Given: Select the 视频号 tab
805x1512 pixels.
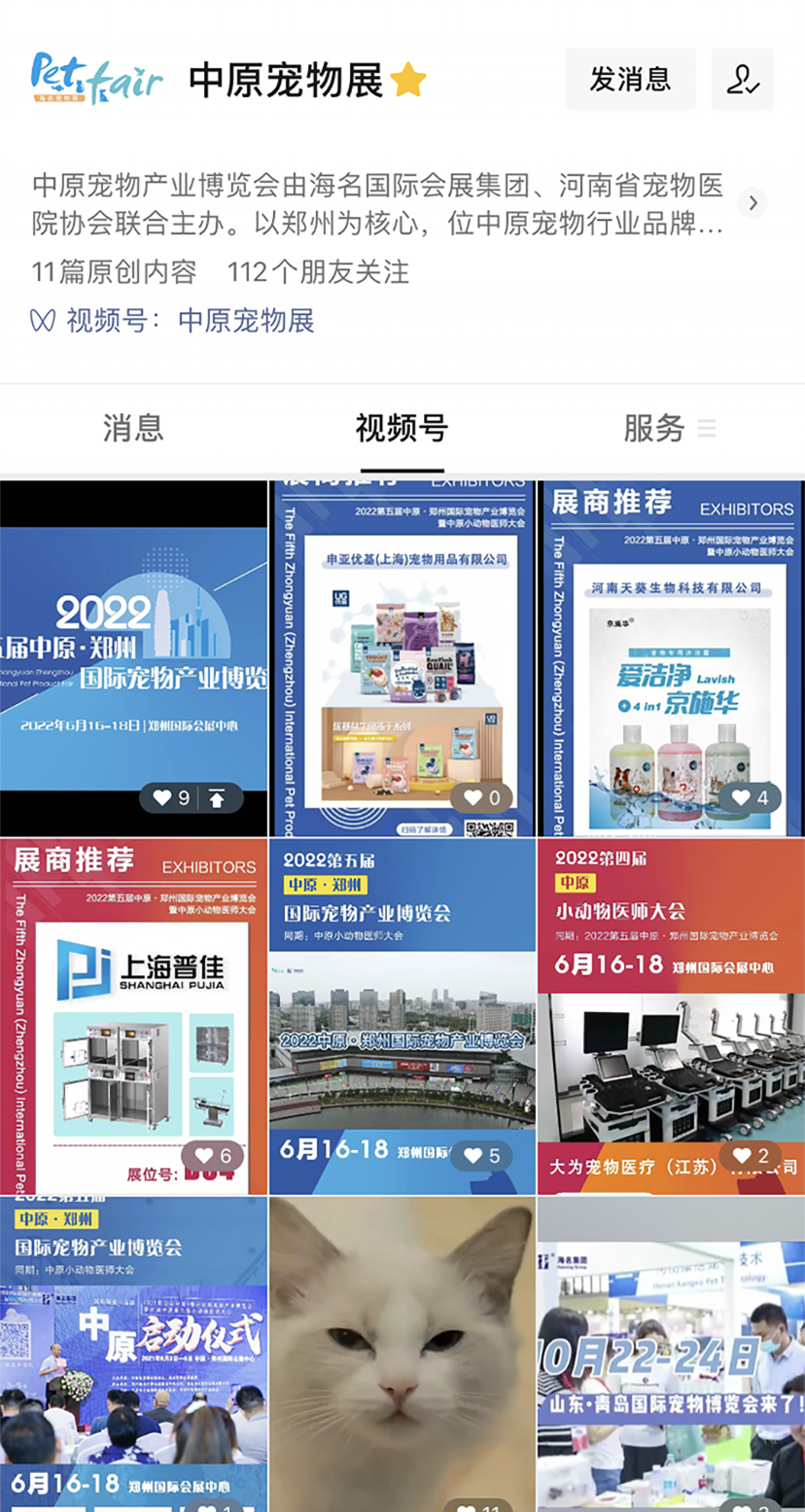Looking at the screenshot, I should click(x=402, y=428).
